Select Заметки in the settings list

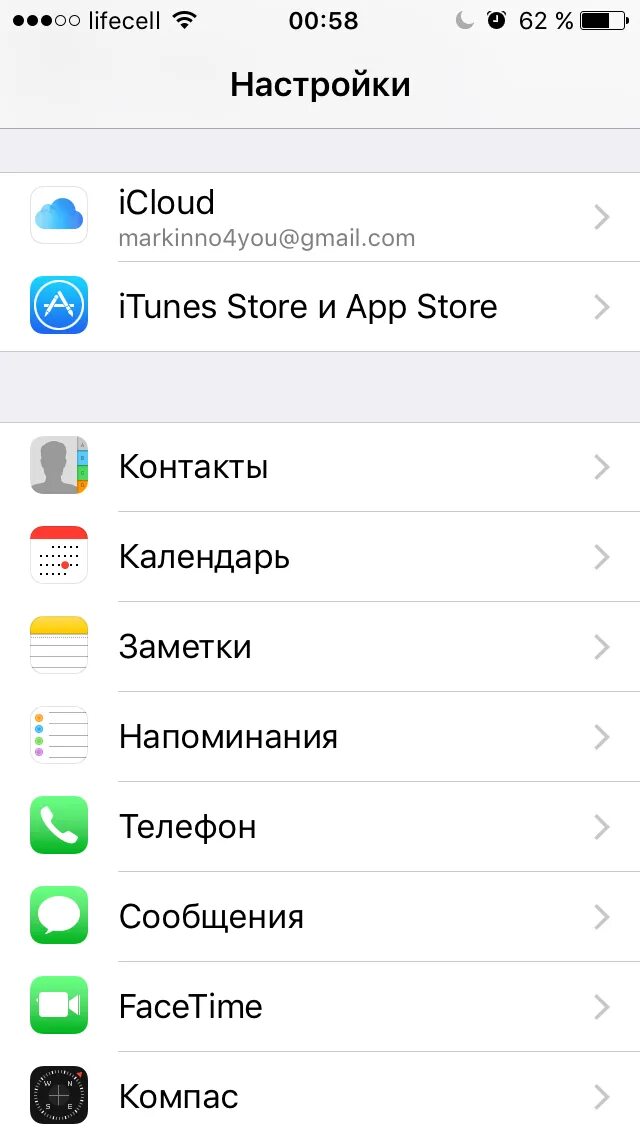[x=320, y=647]
